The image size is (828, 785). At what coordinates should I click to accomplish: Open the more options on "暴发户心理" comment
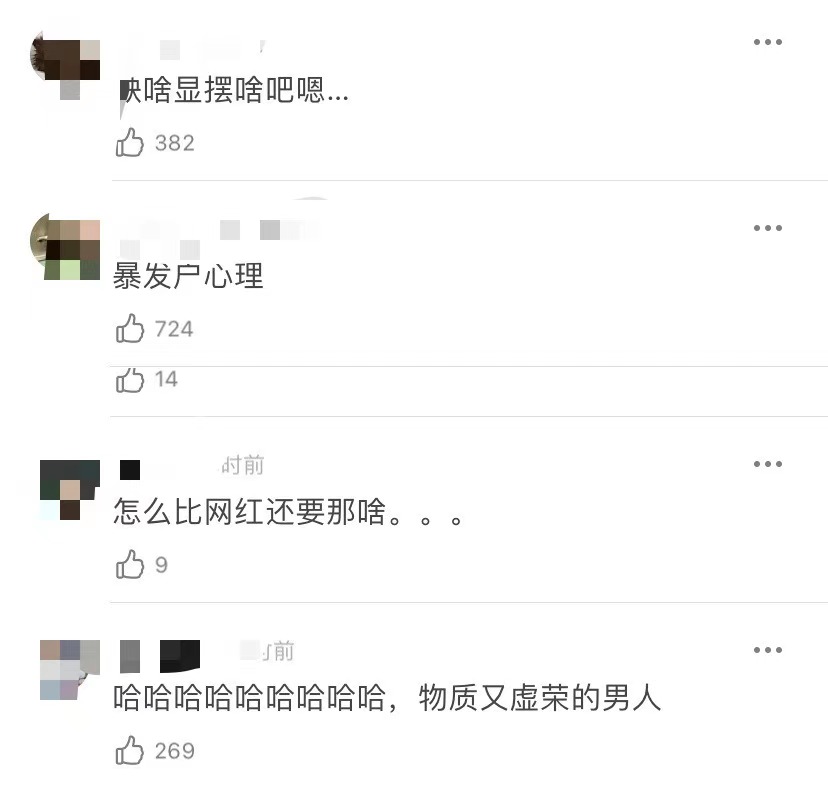point(767,228)
